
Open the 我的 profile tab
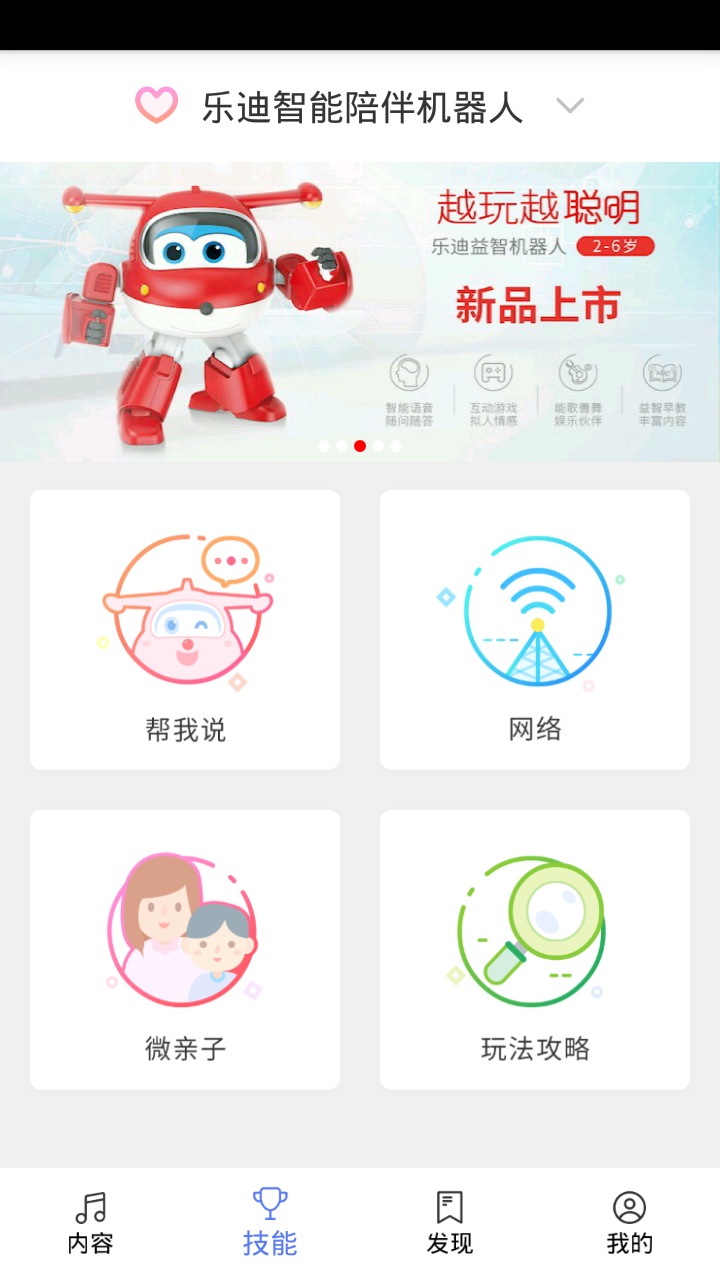click(x=630, y=1222)
